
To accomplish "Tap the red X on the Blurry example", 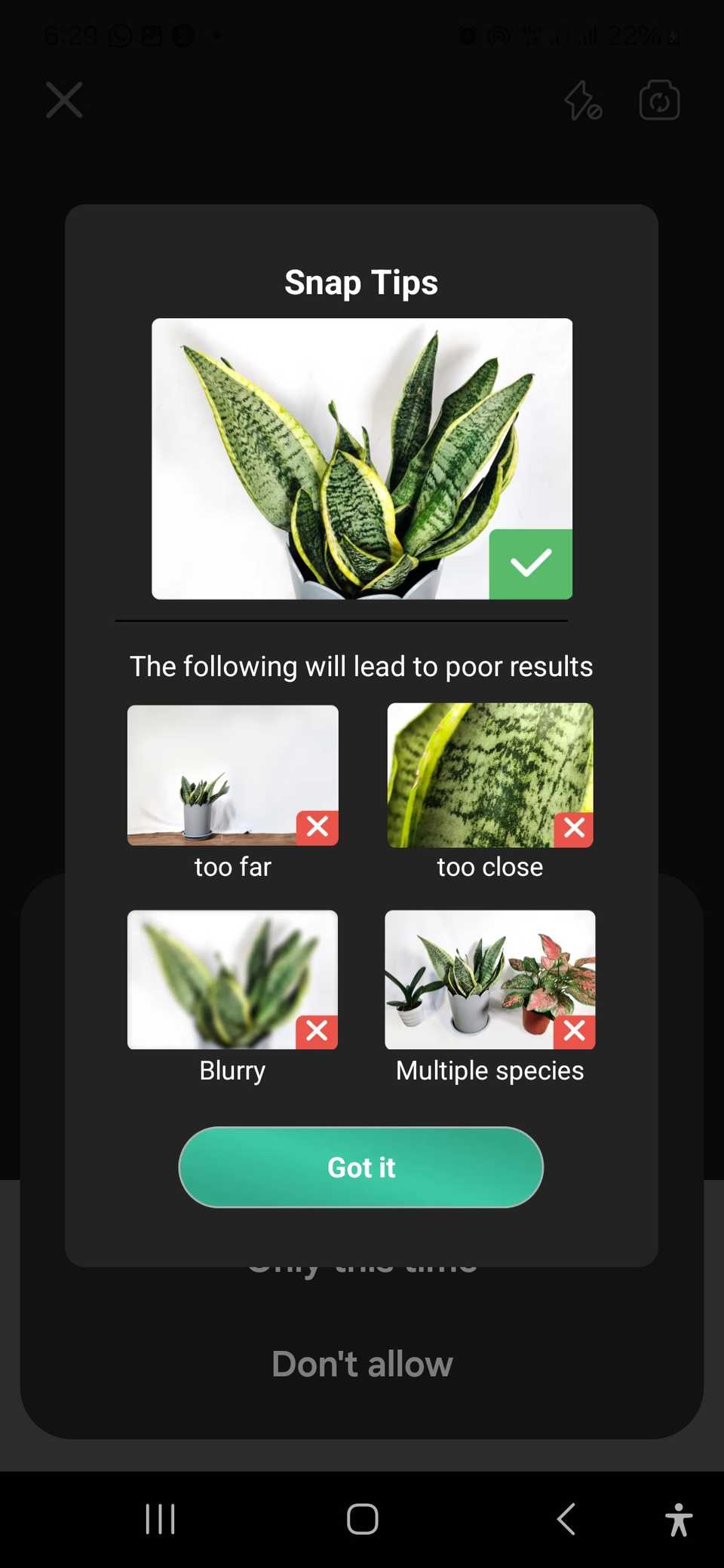I will coord(317,1031).
